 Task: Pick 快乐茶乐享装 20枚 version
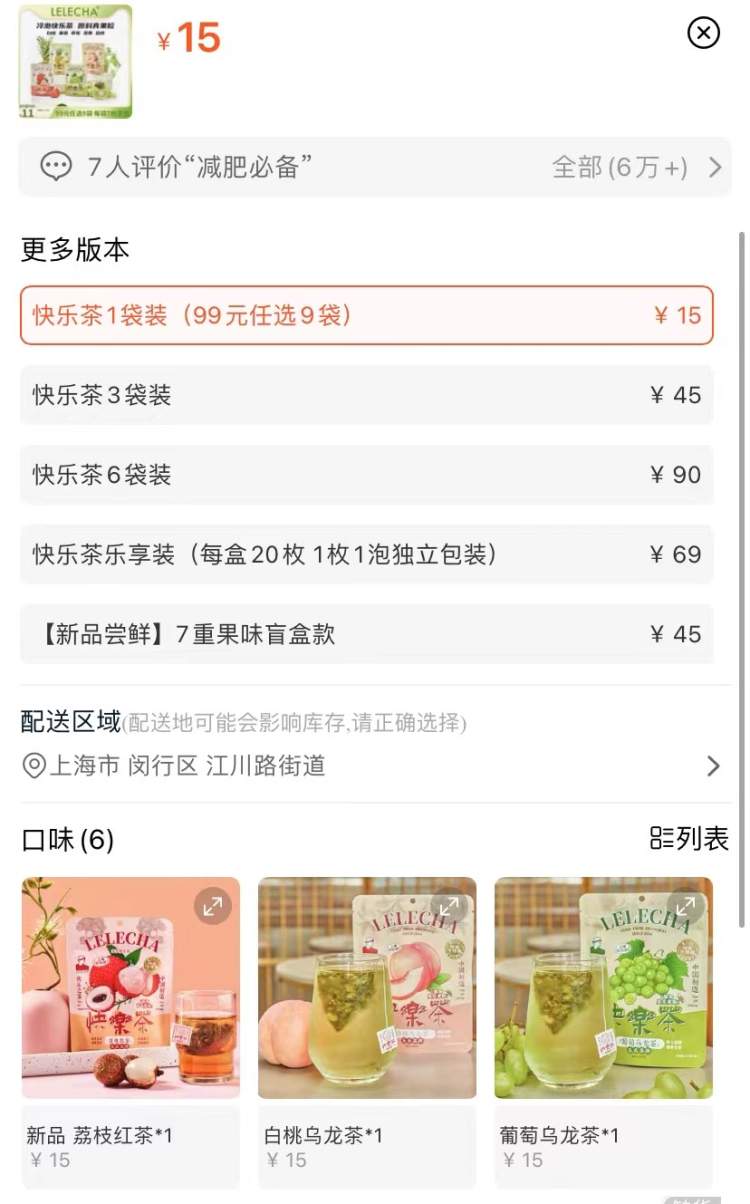[366, 554]
